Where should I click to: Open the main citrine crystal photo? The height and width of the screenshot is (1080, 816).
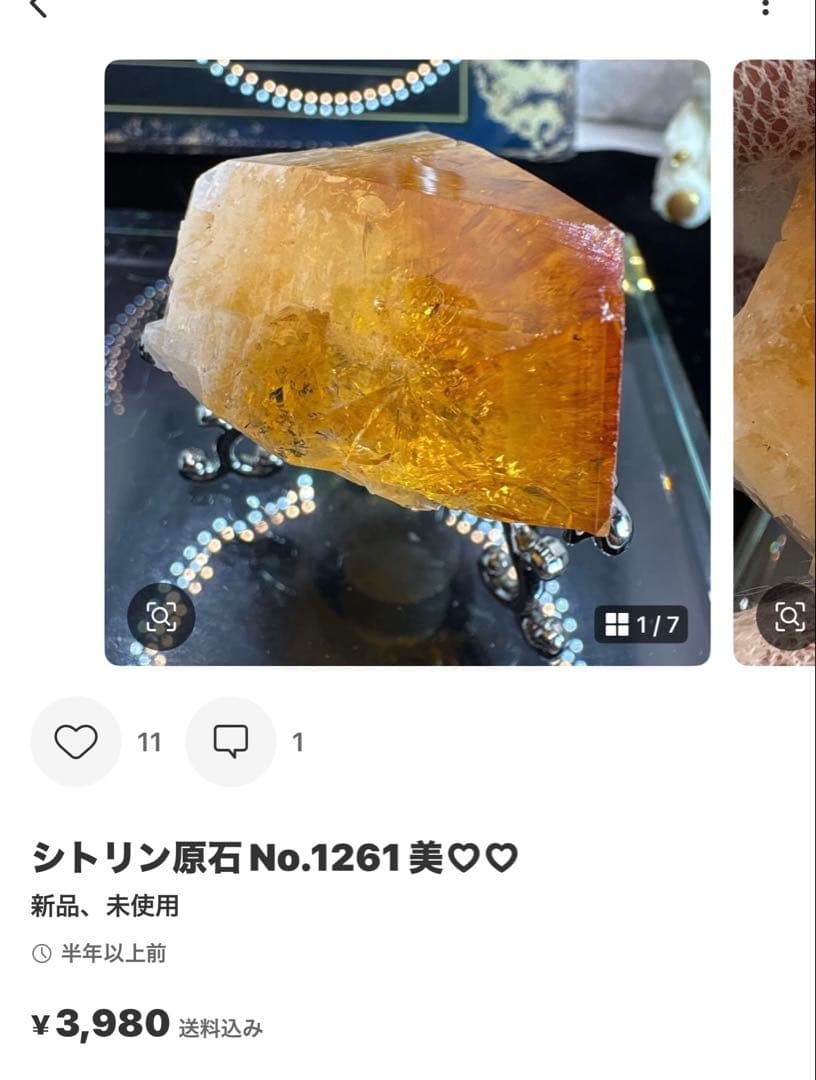coord(400,360)
